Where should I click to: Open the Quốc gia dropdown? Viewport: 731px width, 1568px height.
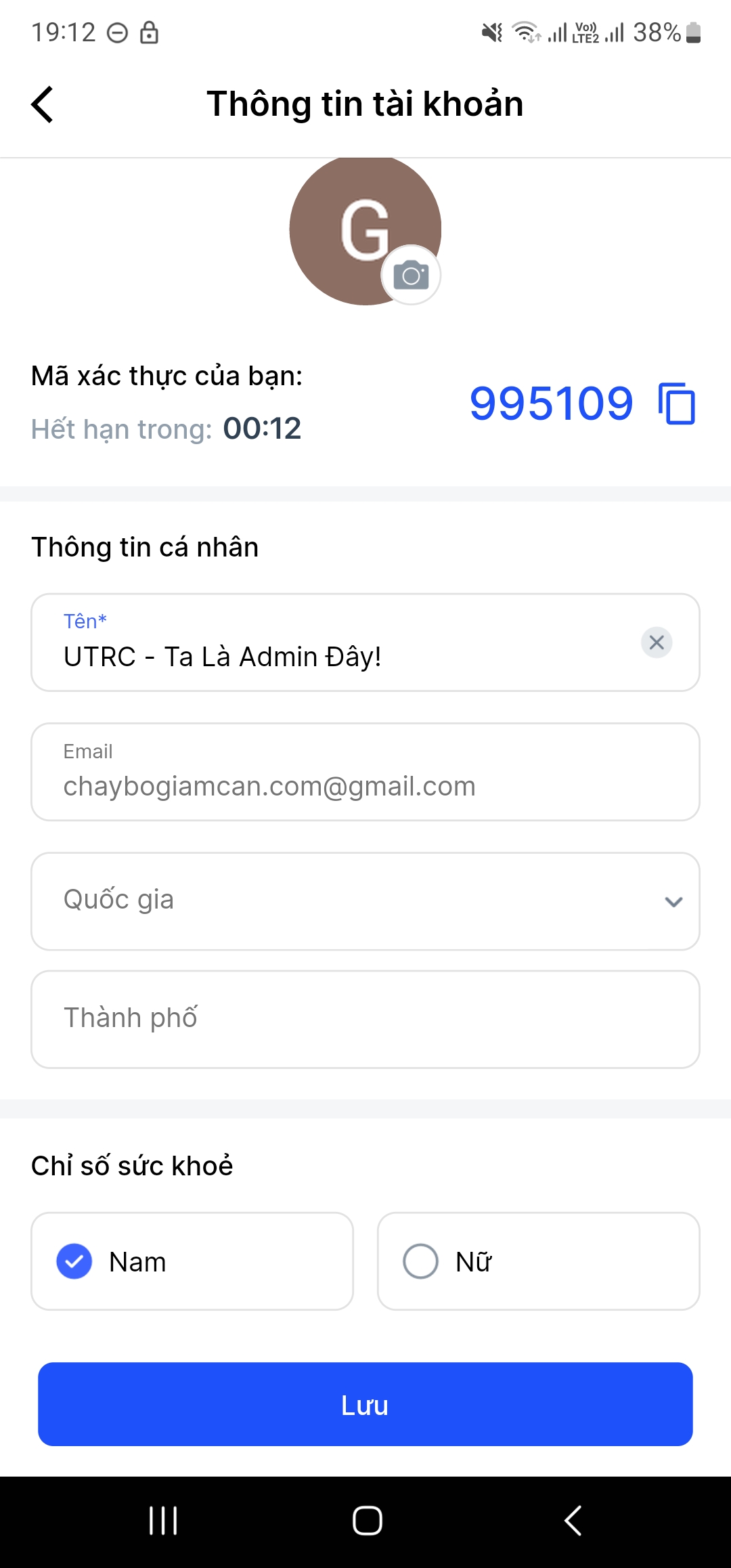click(x=365, y=901)
